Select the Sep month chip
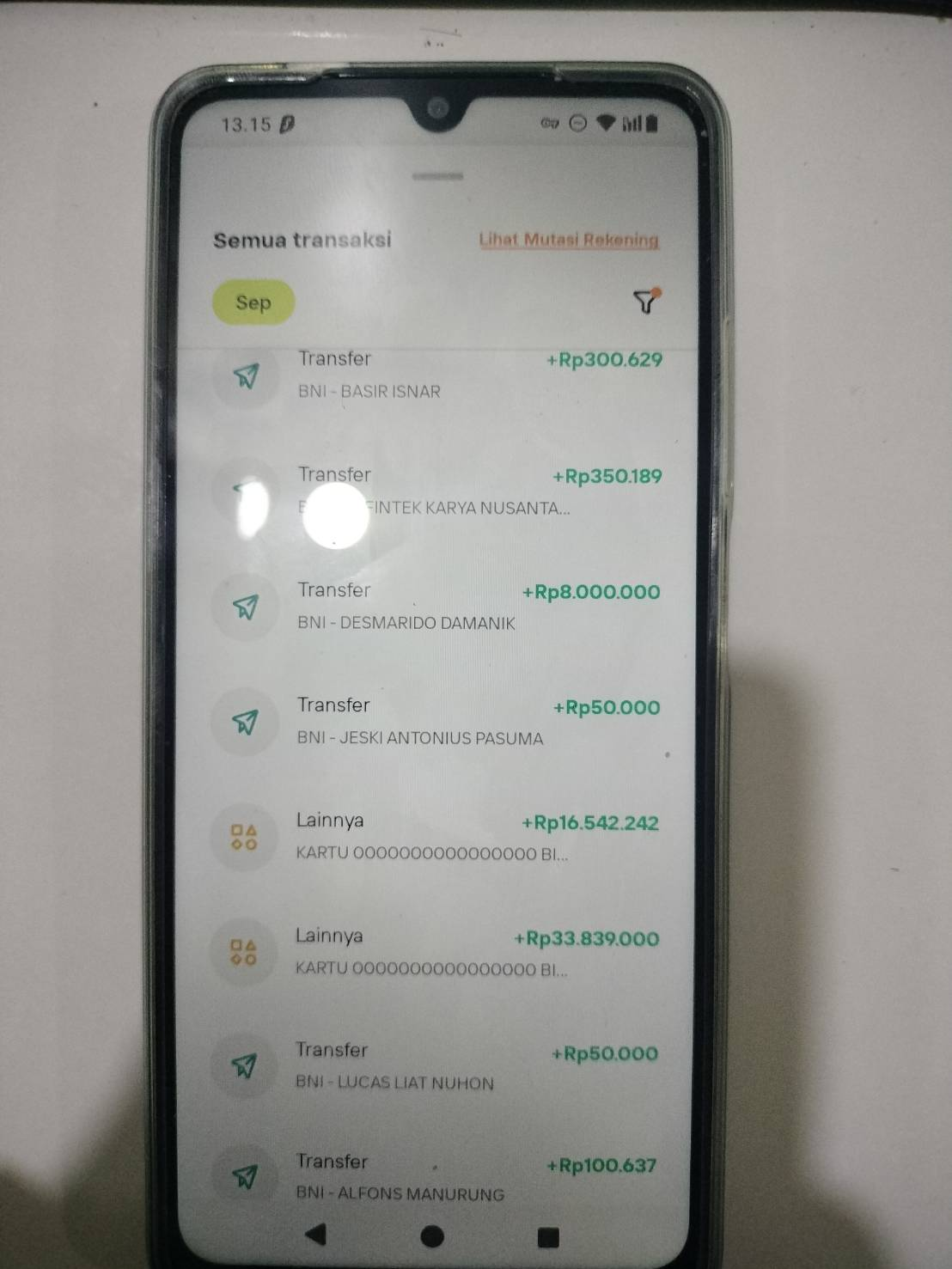Viewport: 952px width, 1269px height. 253,302
